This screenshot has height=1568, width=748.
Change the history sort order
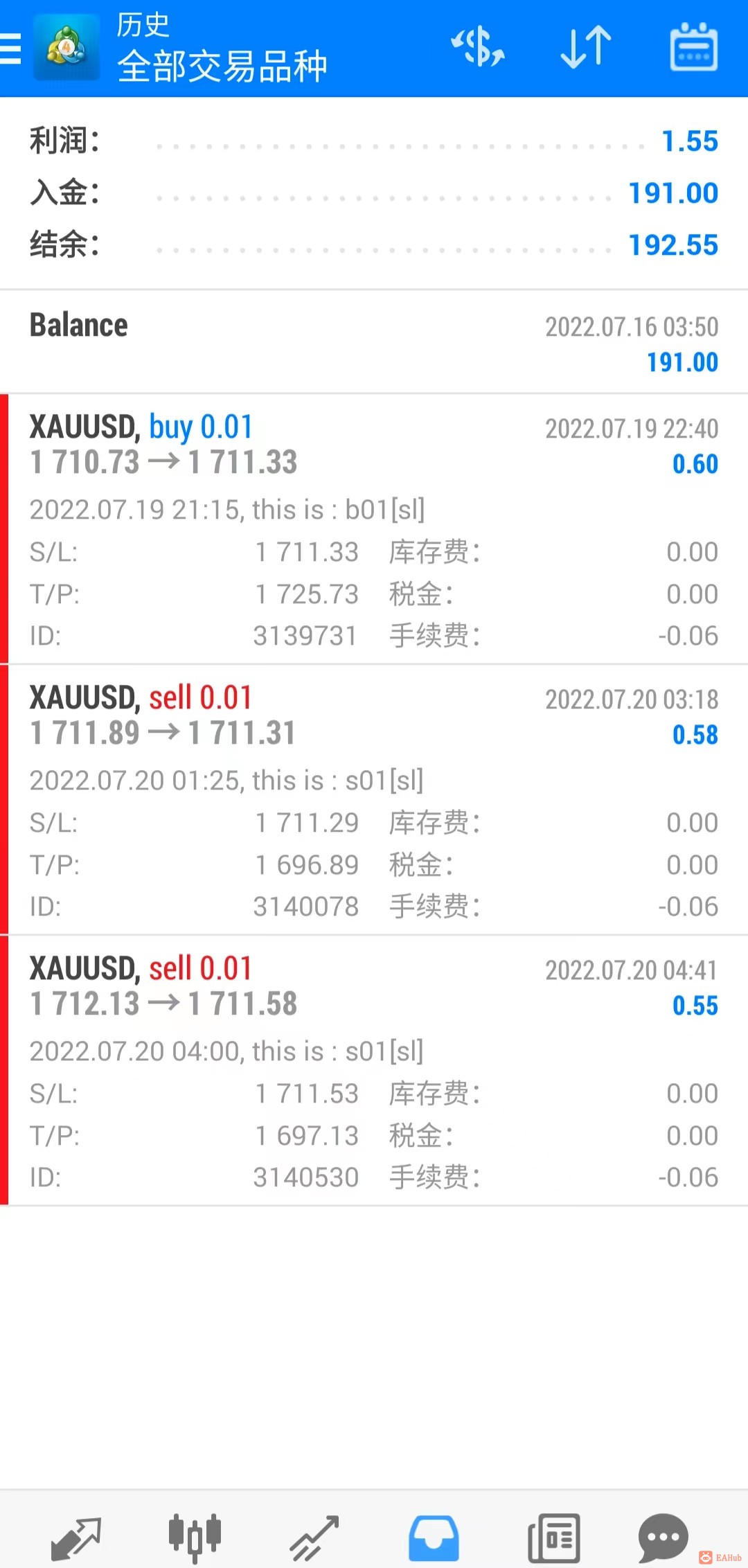586,48
